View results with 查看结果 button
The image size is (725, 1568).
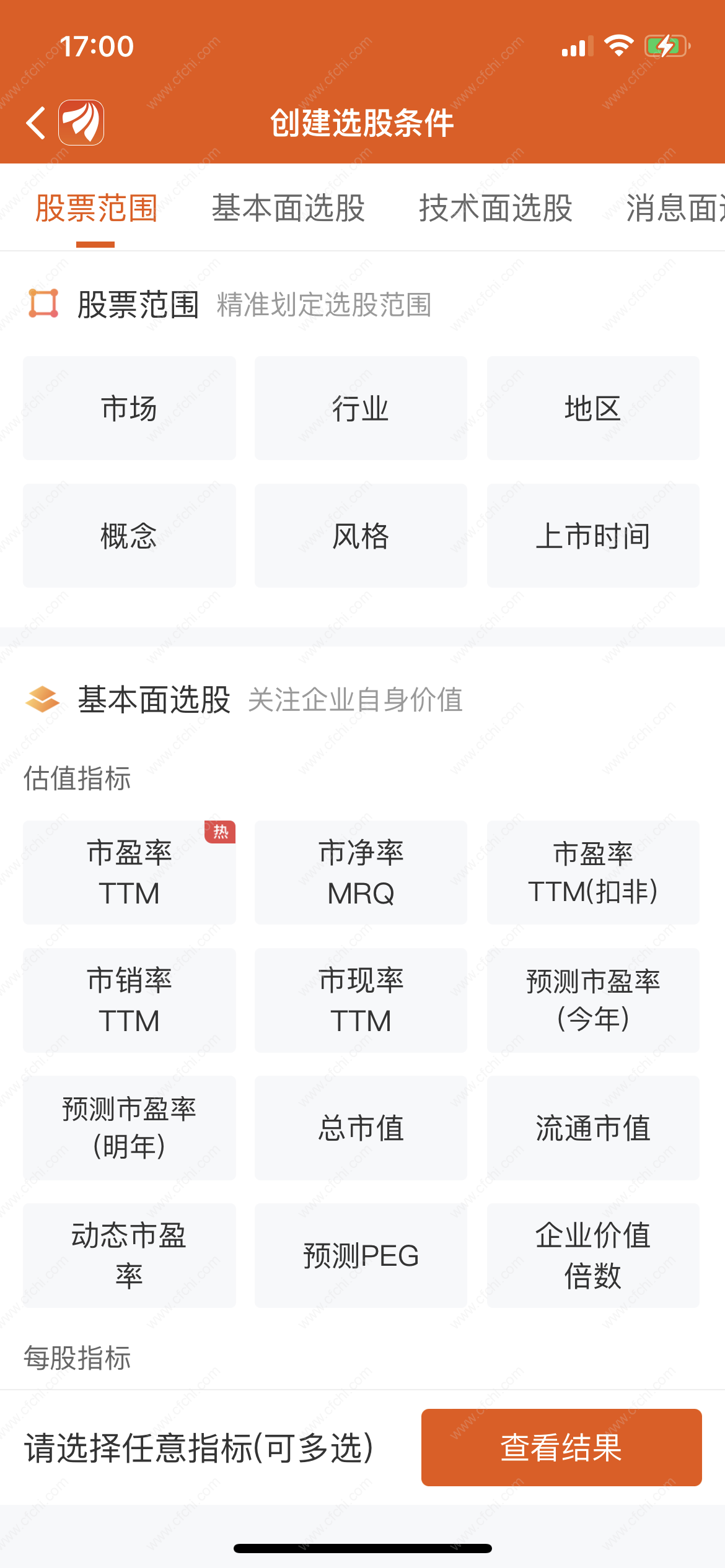(x=561, y=1447)
